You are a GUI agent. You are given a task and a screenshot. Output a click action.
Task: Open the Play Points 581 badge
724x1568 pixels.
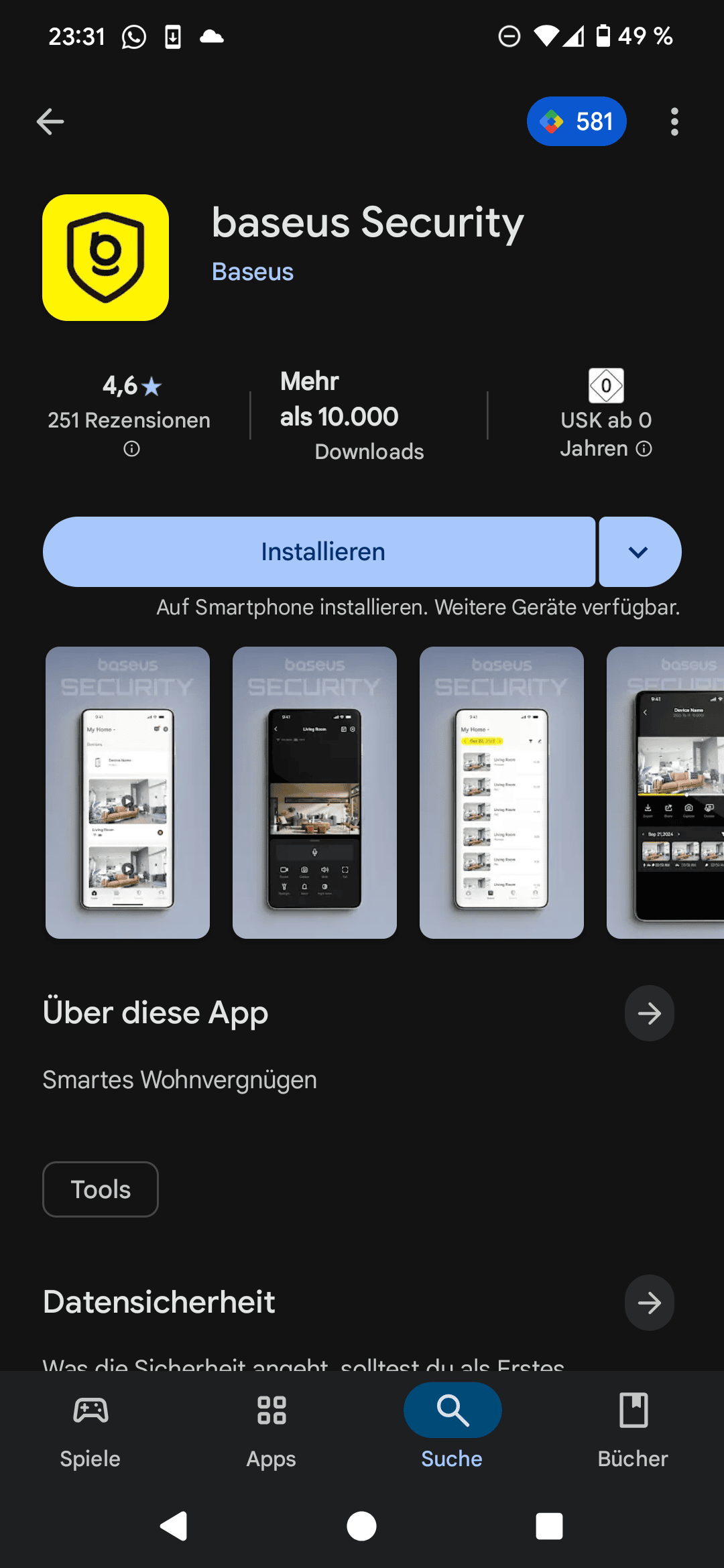577,121
